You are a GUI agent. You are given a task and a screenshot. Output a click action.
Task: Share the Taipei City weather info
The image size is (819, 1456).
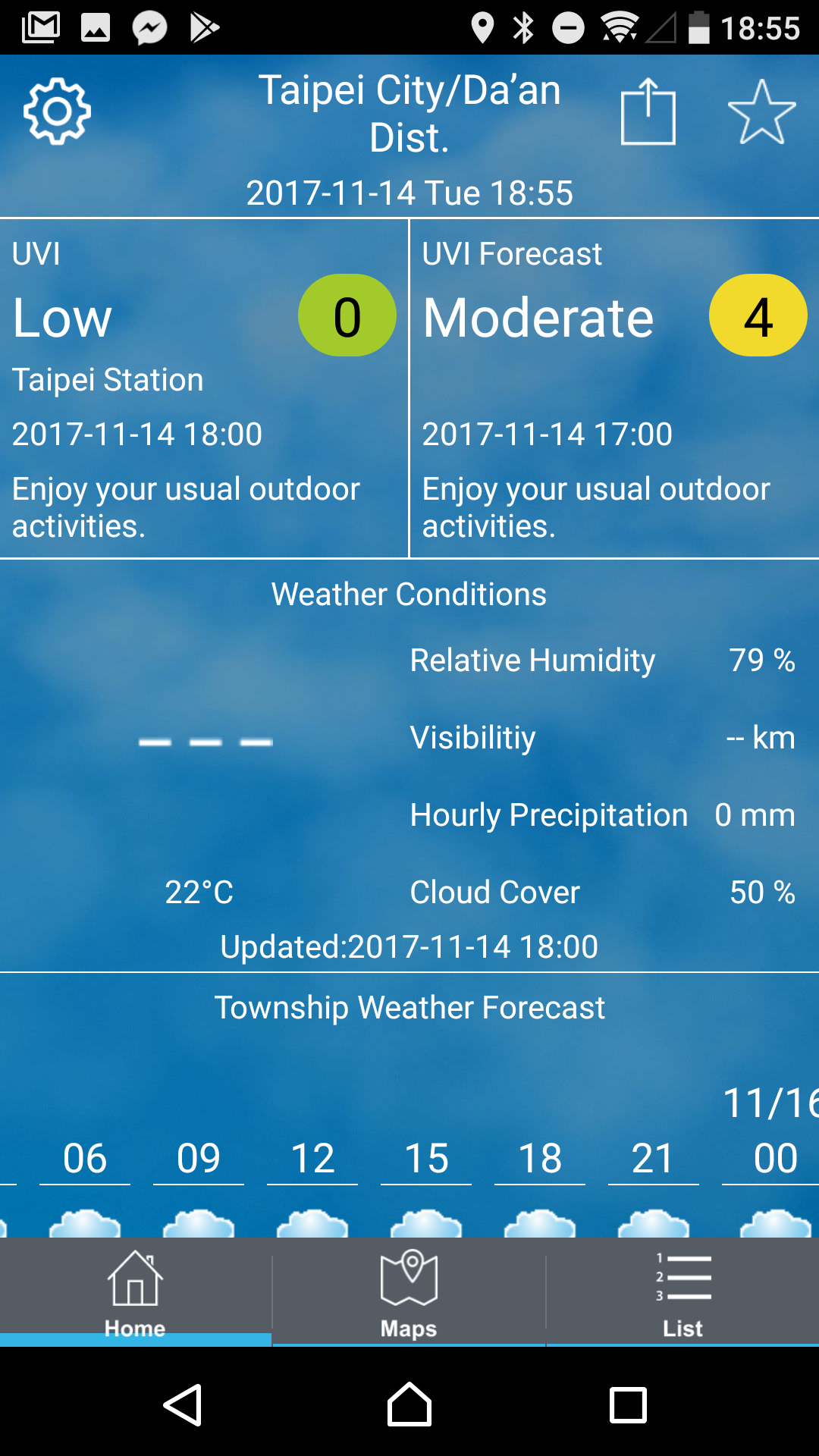click(x=648, y=111)
